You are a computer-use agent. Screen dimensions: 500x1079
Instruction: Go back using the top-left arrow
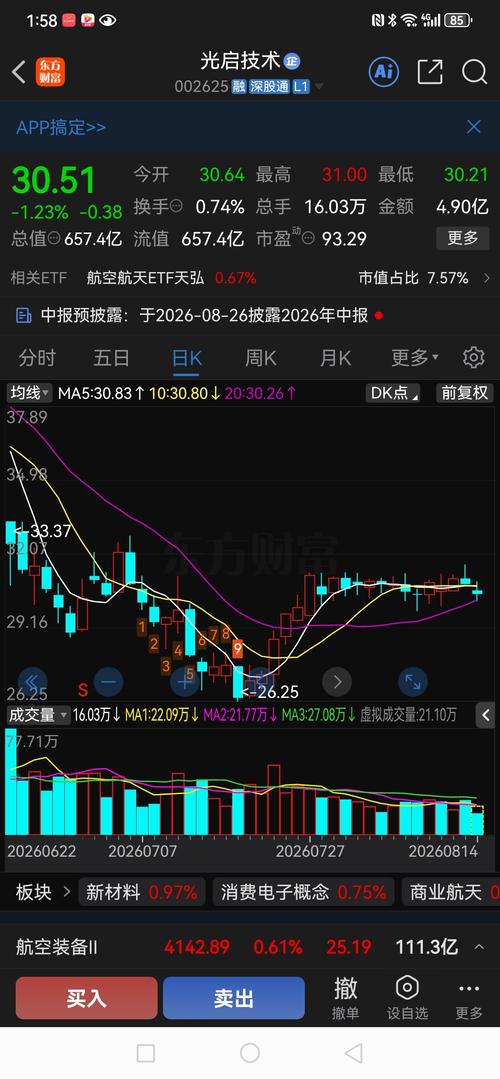coord(19,72)
